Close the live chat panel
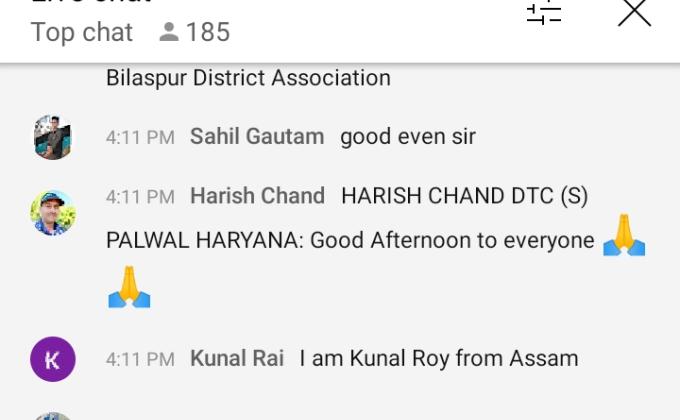The width and height of the screenshot is (680, 420). [634, 13]
